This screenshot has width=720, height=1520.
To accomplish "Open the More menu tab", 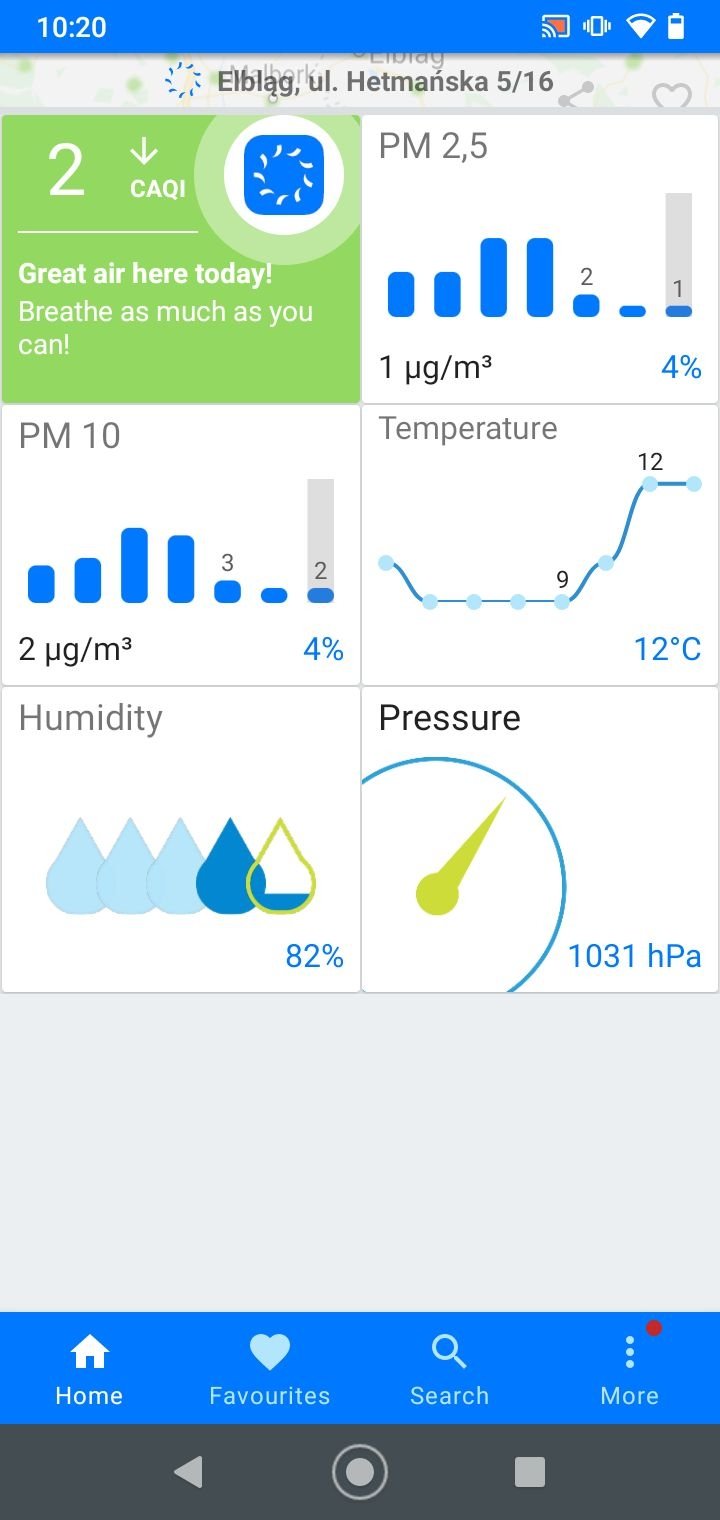I will coord(629,1369).
